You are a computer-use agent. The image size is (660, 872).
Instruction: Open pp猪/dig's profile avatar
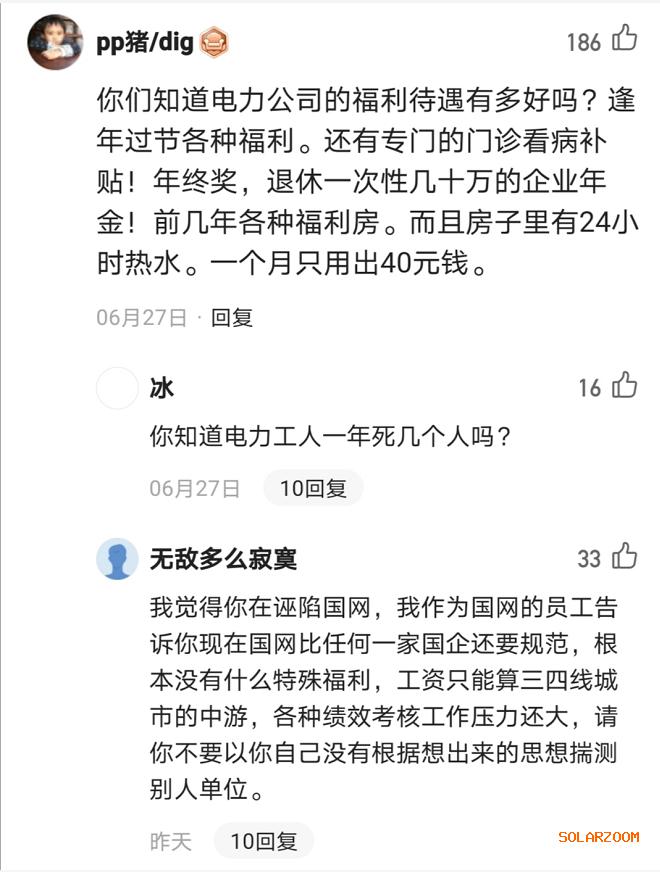click(55, 42)
